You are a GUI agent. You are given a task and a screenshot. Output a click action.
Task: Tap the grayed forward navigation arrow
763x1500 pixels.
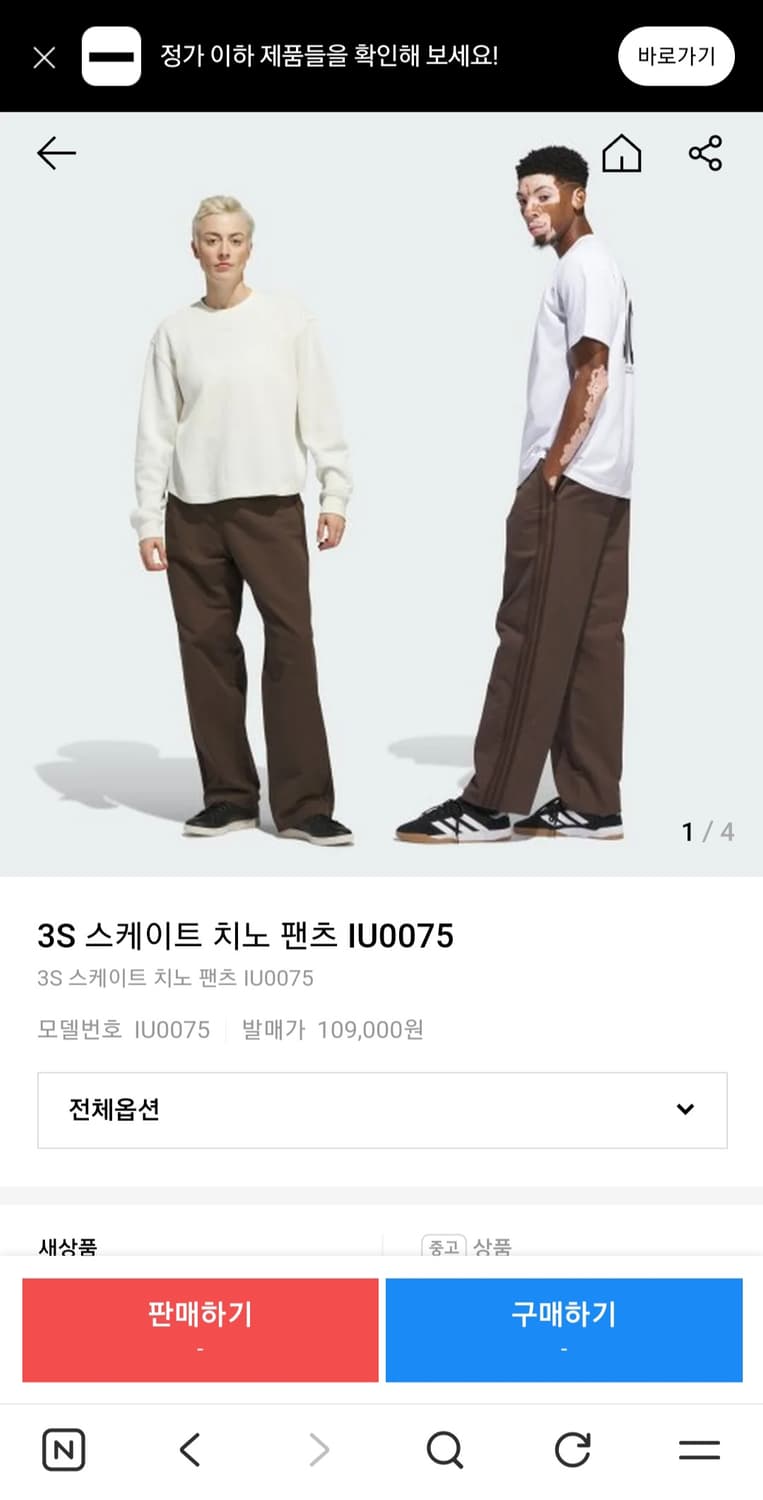pos(318,1448)
